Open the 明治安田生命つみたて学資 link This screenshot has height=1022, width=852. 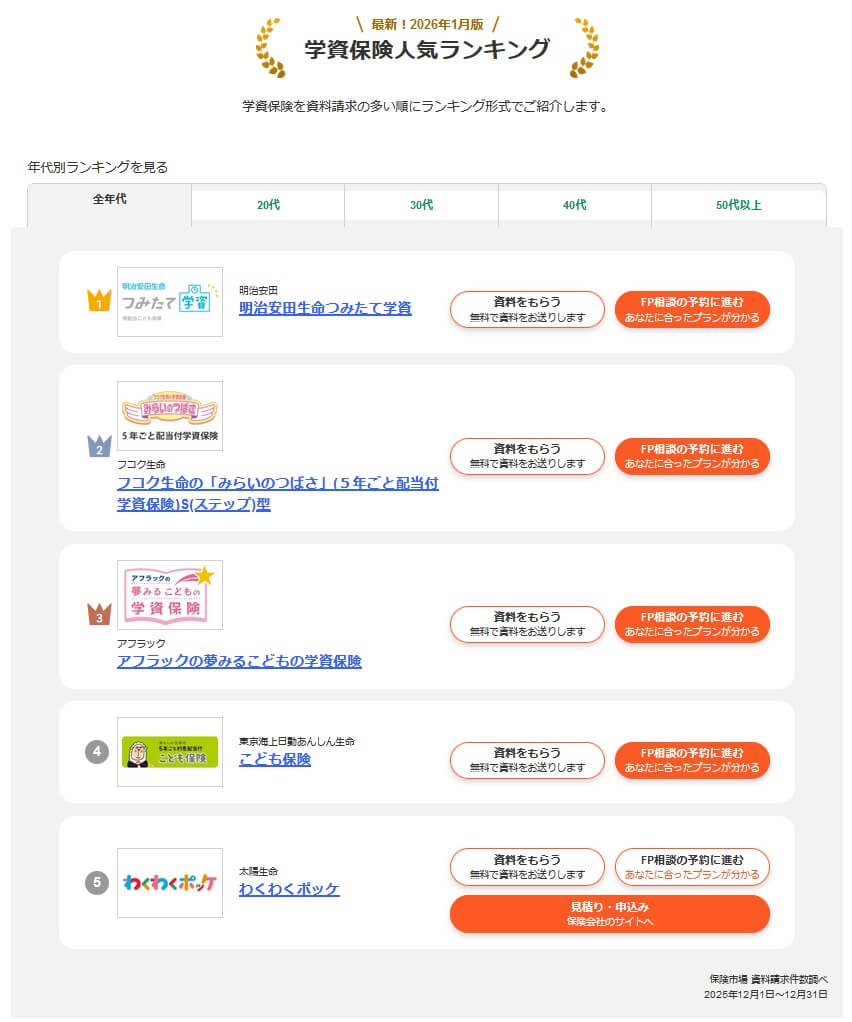(x=325, y=308)
